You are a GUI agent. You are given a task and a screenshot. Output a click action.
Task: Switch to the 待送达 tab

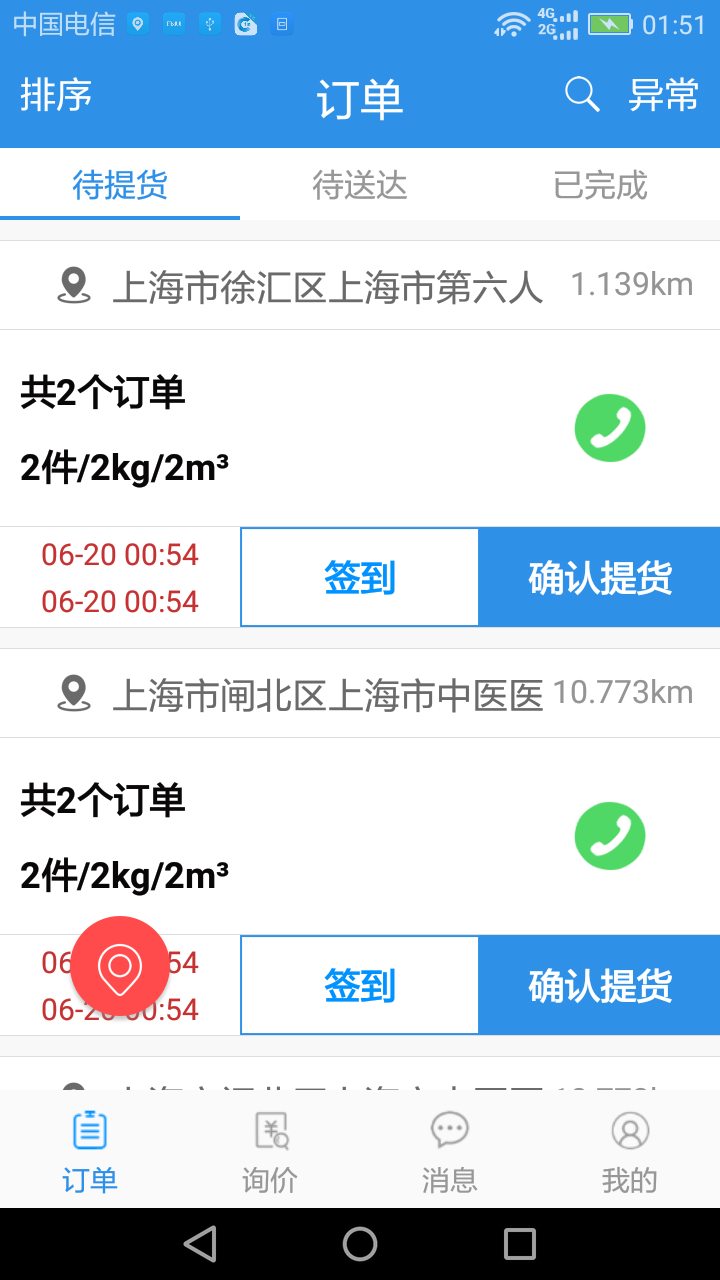pyautogui.click(x=360, y=186)
